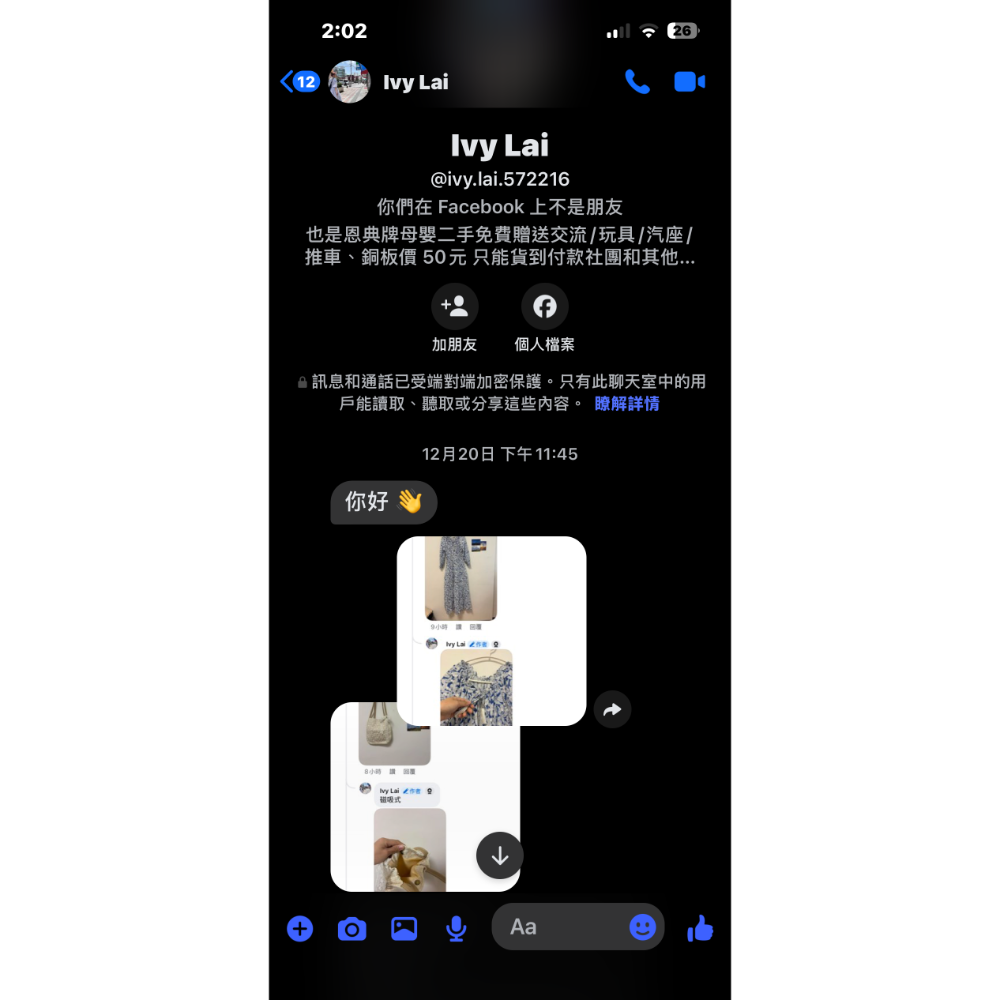The height and width of the screenshot is (1000, 1000).
Task: Open the plus attachments menu
Action: (300, 929)
